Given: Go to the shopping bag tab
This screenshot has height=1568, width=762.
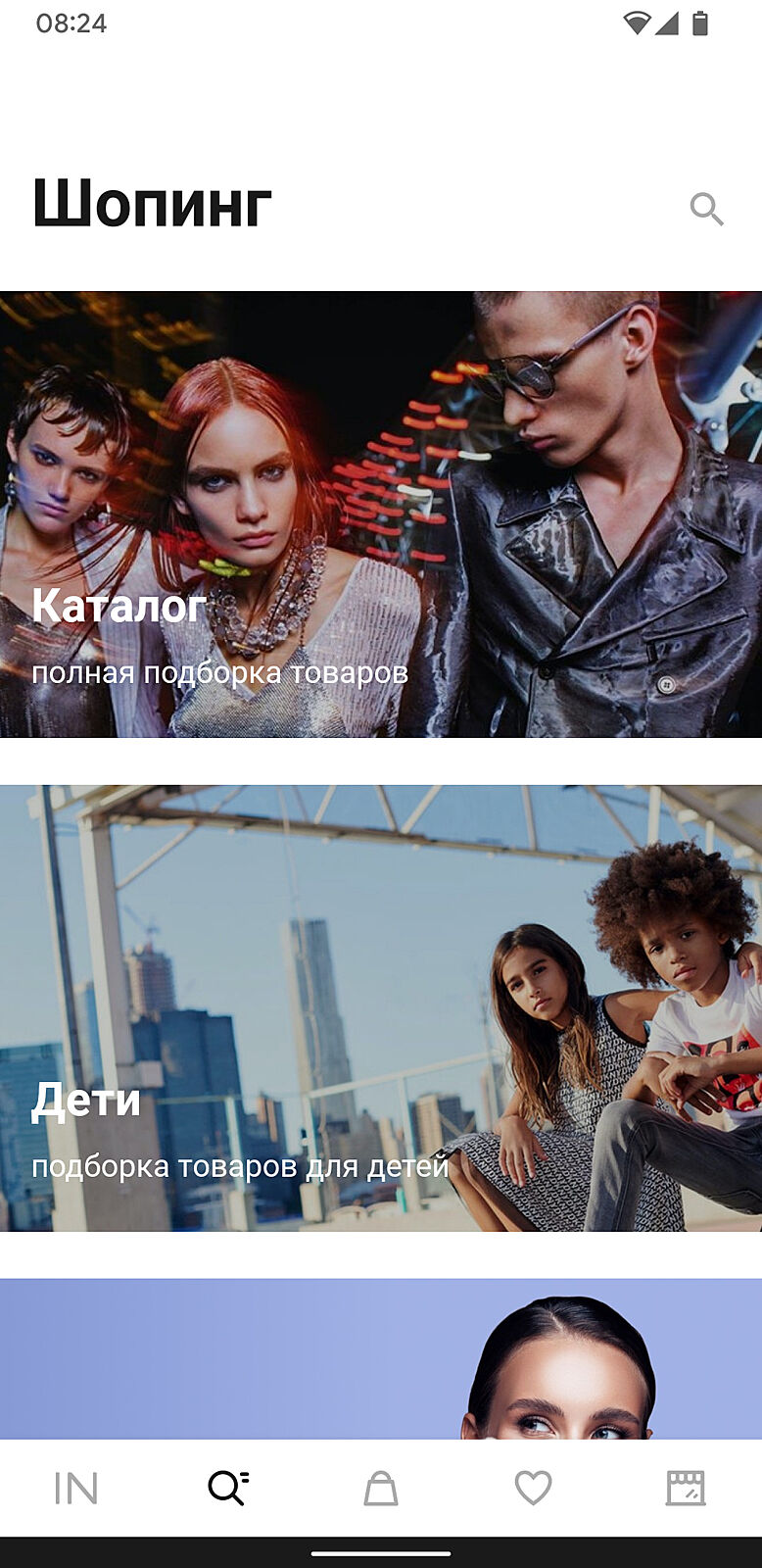Looking at the screenshot, I should point(381,1488).
